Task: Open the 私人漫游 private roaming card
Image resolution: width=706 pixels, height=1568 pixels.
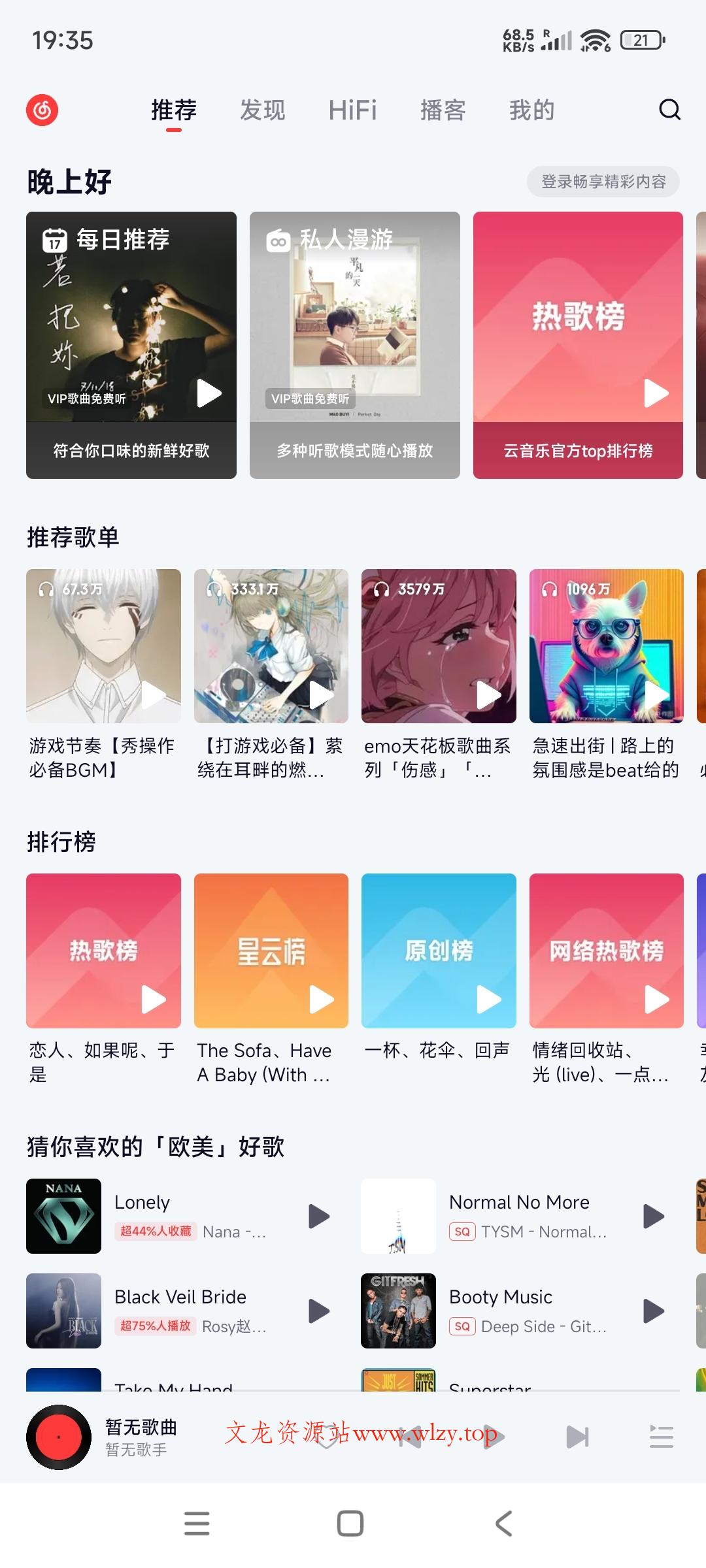Action: point(354,343)
